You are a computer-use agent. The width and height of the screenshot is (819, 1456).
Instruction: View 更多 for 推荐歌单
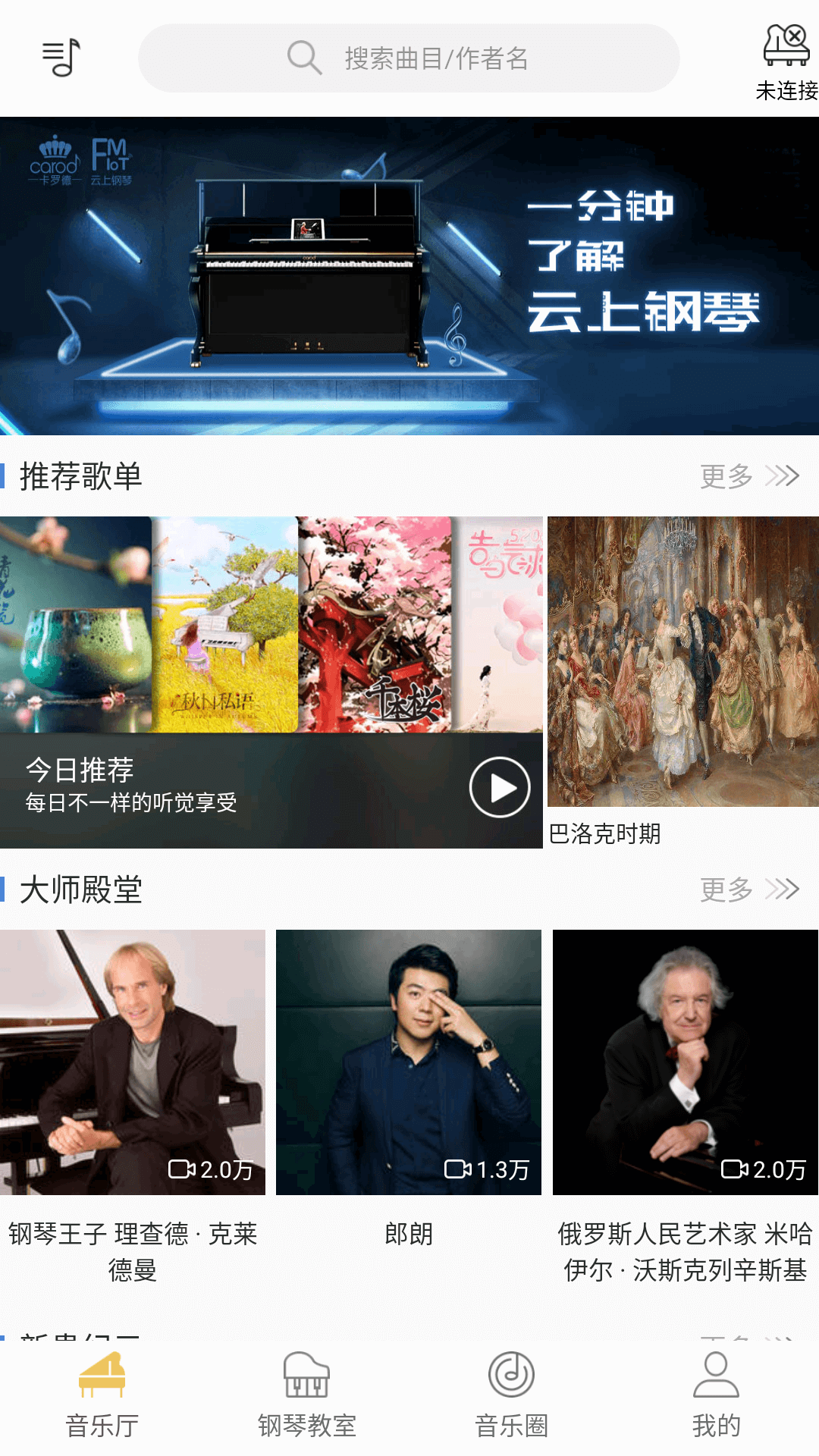749,476
